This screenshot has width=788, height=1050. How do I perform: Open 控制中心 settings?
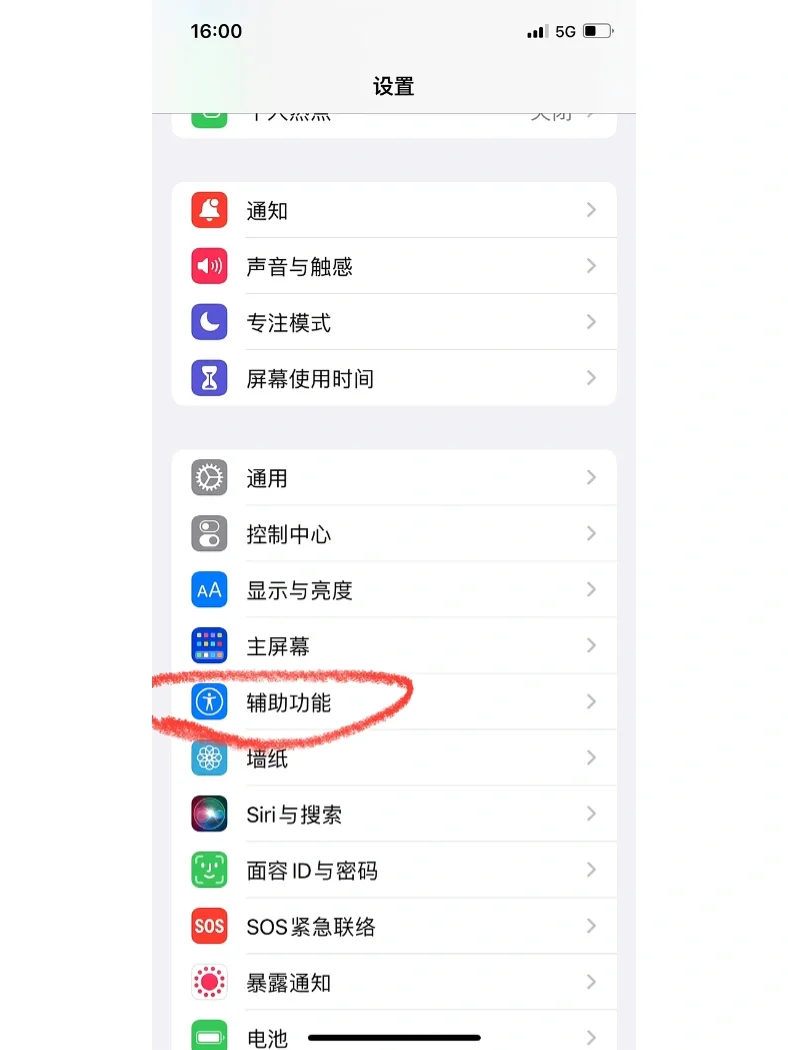[x=393, y=534]
